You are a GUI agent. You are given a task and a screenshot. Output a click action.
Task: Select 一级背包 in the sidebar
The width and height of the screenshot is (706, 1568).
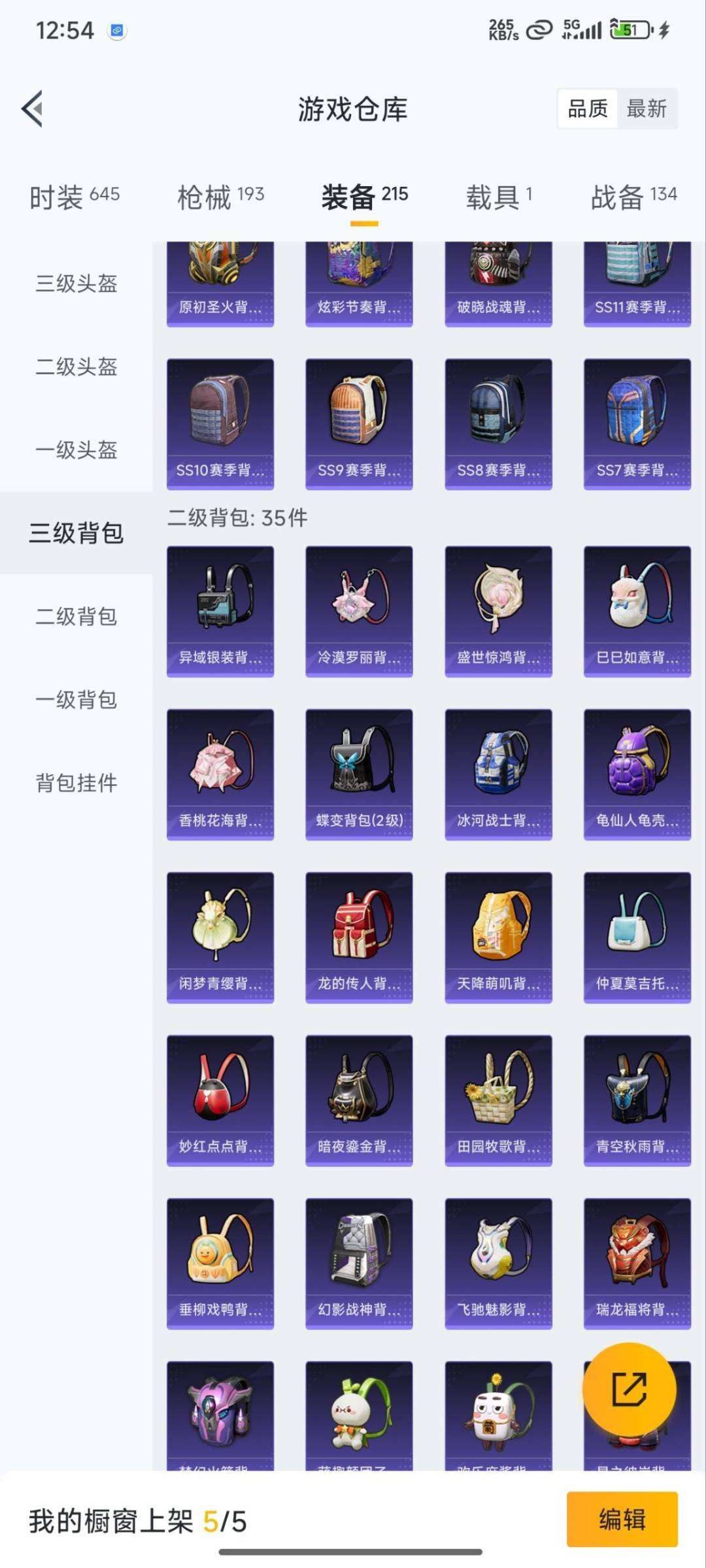coord(76,700)
